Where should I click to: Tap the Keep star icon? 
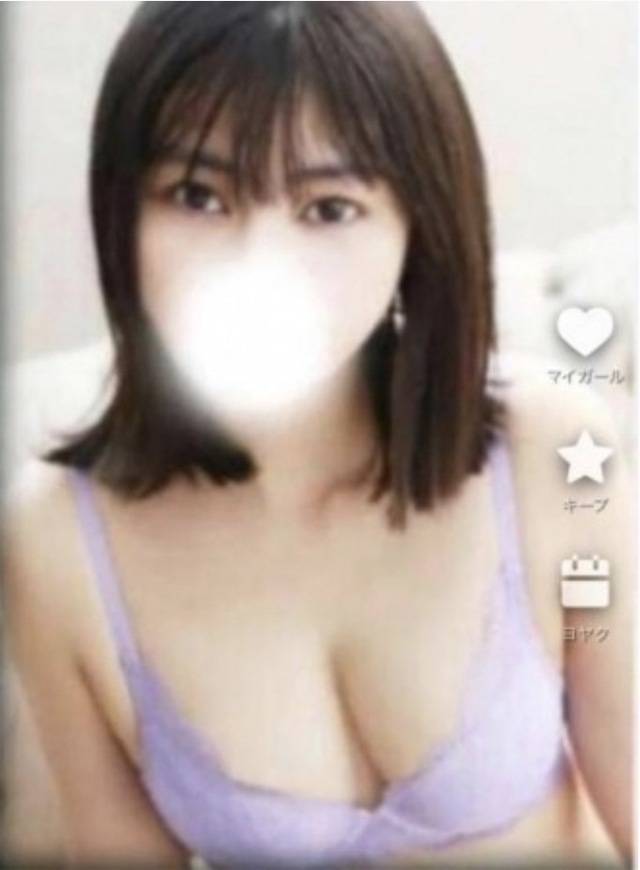click(x=585, y=459)
